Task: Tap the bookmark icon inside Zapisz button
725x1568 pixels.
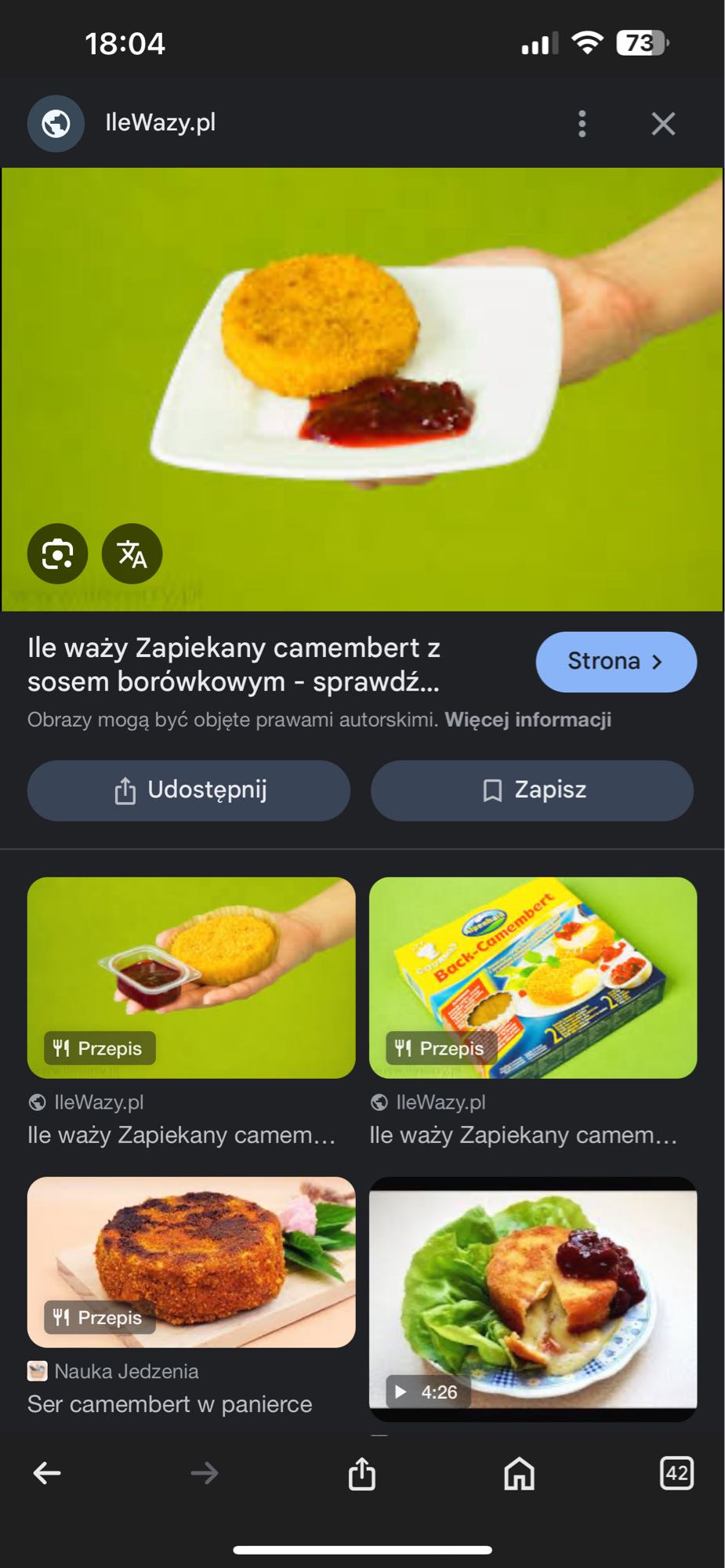Action: point(491,790)
